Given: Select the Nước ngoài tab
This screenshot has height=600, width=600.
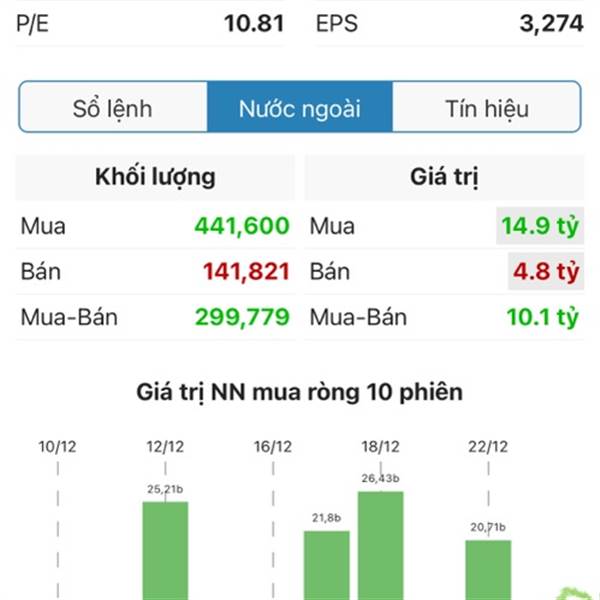Looking at the screenshot, I should [300, 108].
